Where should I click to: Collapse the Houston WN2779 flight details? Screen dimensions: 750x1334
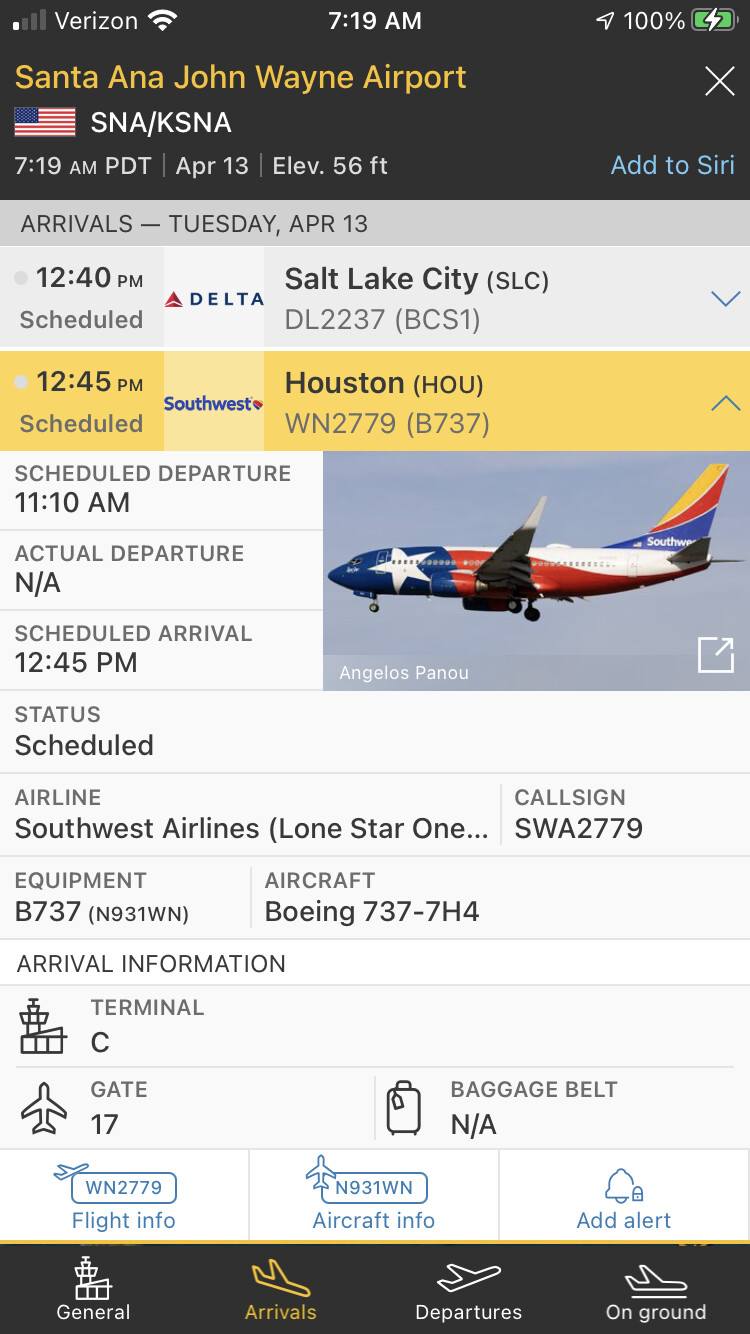pos(724,403)
